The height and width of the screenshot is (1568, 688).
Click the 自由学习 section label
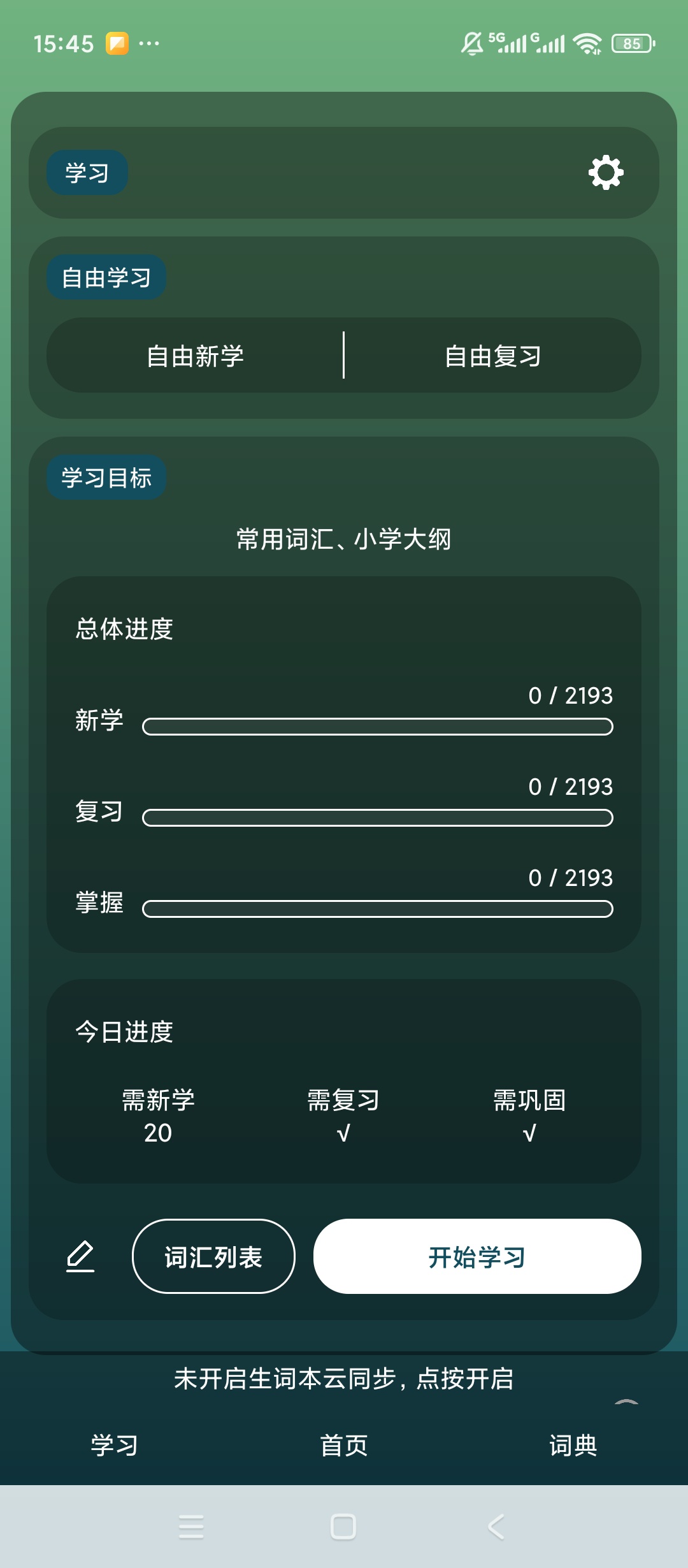106,276
